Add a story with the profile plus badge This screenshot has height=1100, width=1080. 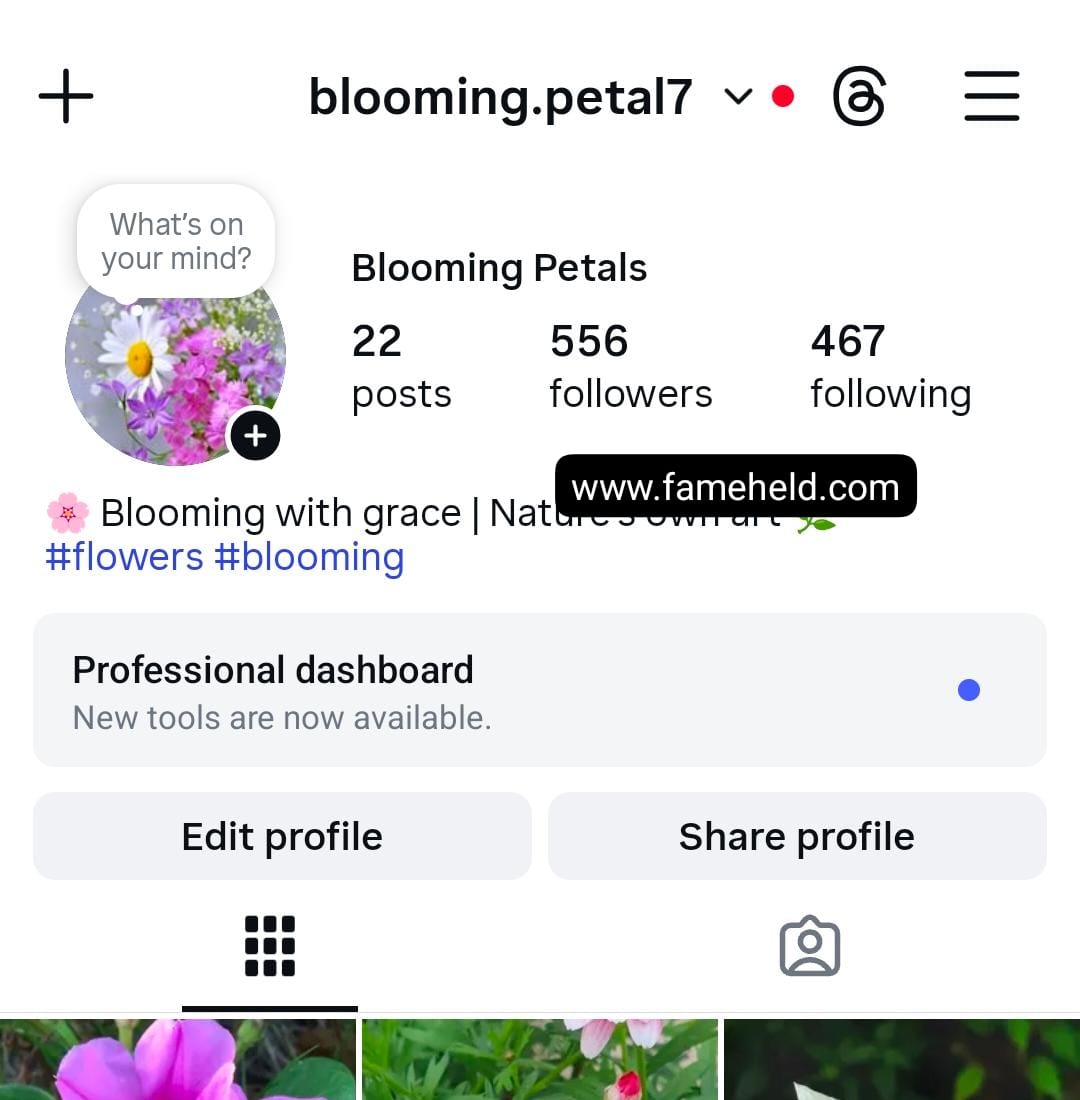[255, 436]
